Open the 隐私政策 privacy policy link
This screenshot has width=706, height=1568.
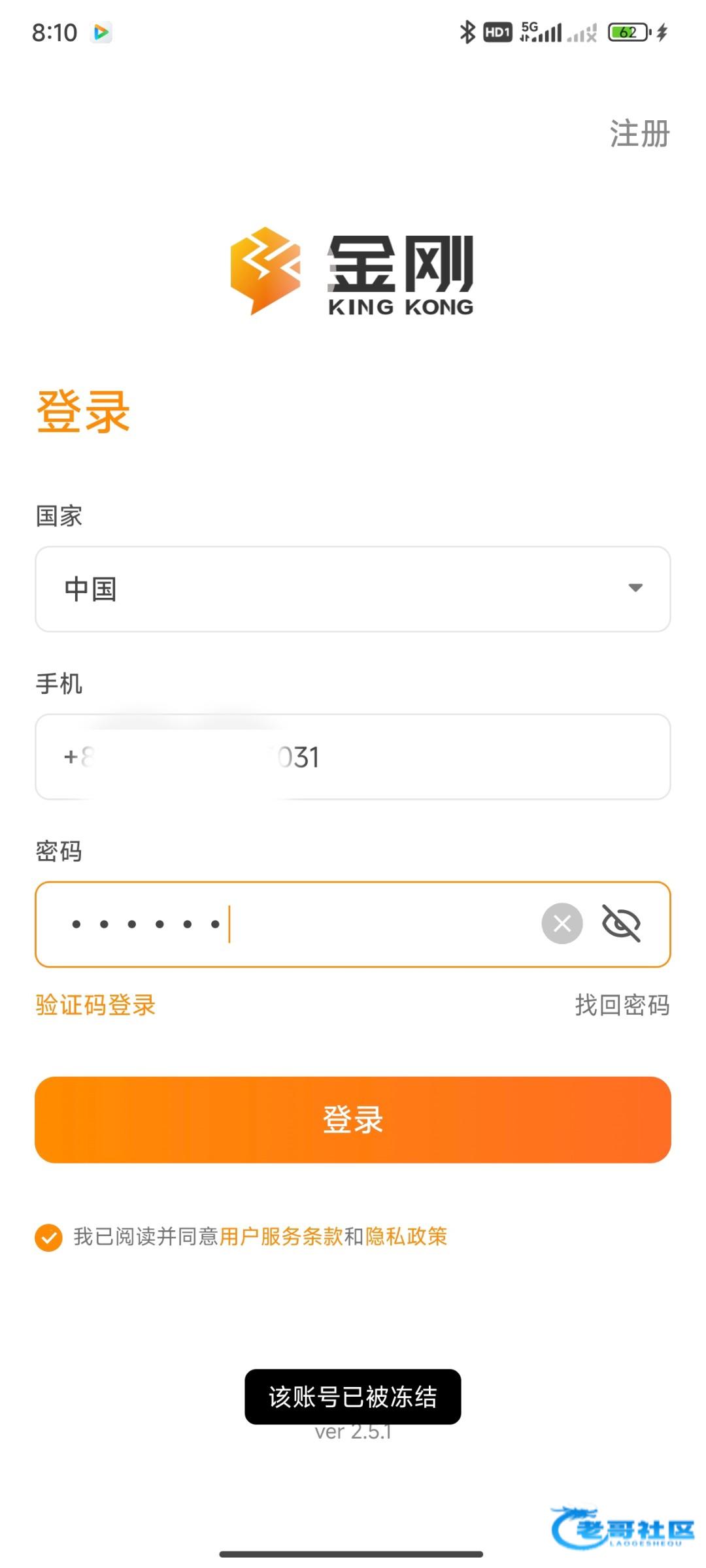[406, 1236]
